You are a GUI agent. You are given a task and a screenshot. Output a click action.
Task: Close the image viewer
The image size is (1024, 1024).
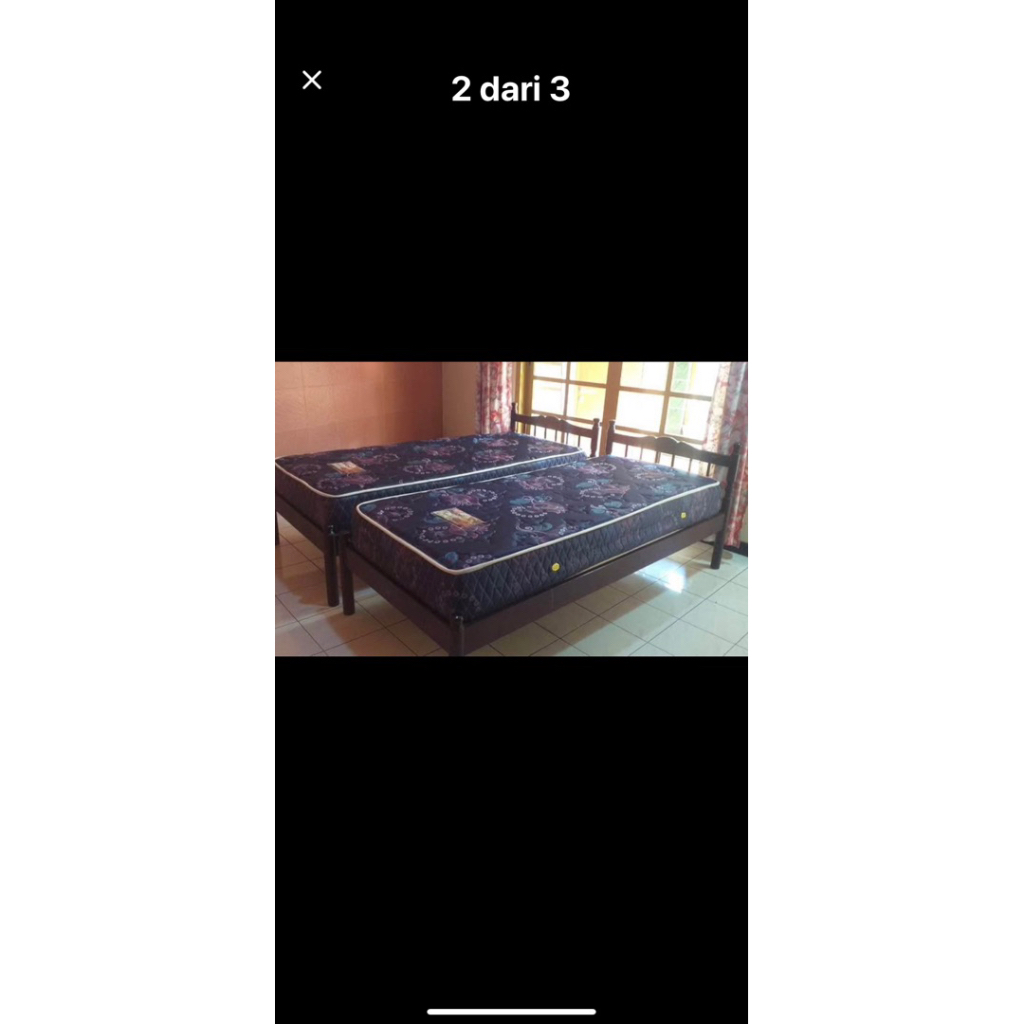point(312,81)
